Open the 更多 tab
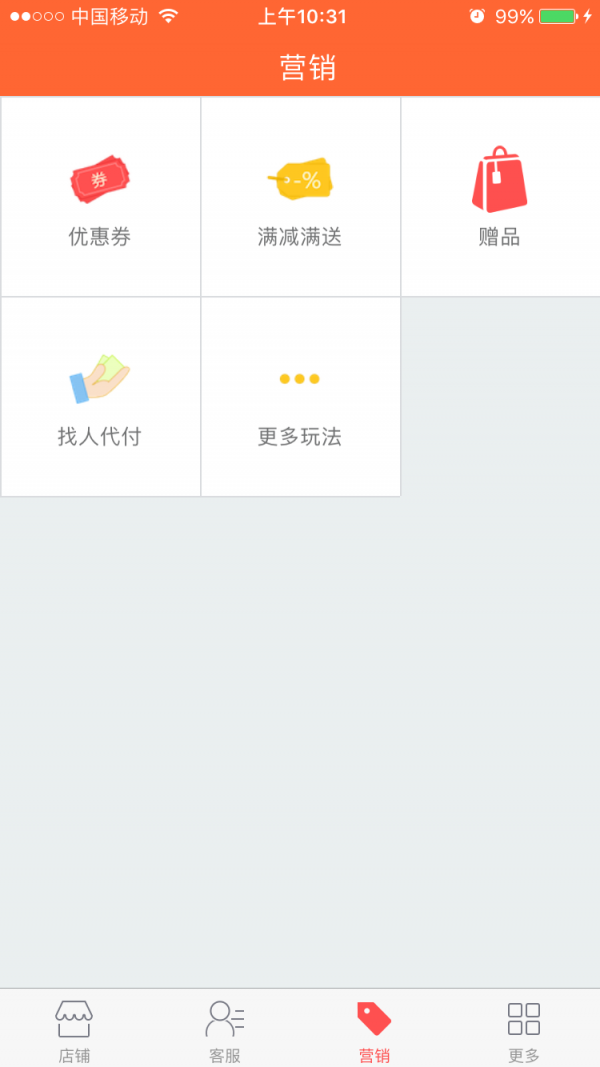This screenshot has width=600, height=1067. [523, 1030]
